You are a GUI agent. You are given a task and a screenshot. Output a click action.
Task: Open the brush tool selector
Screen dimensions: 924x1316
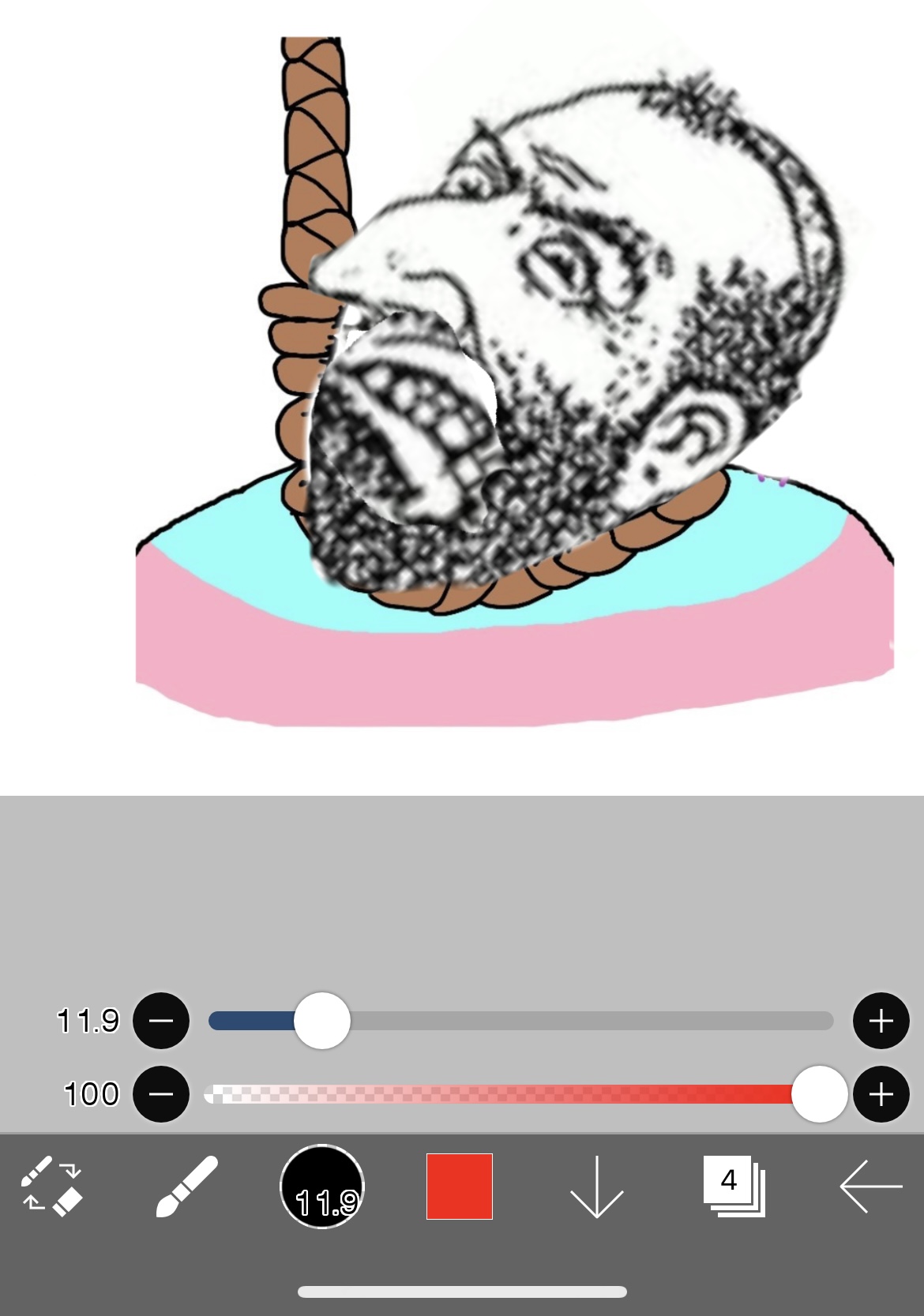186,1186
